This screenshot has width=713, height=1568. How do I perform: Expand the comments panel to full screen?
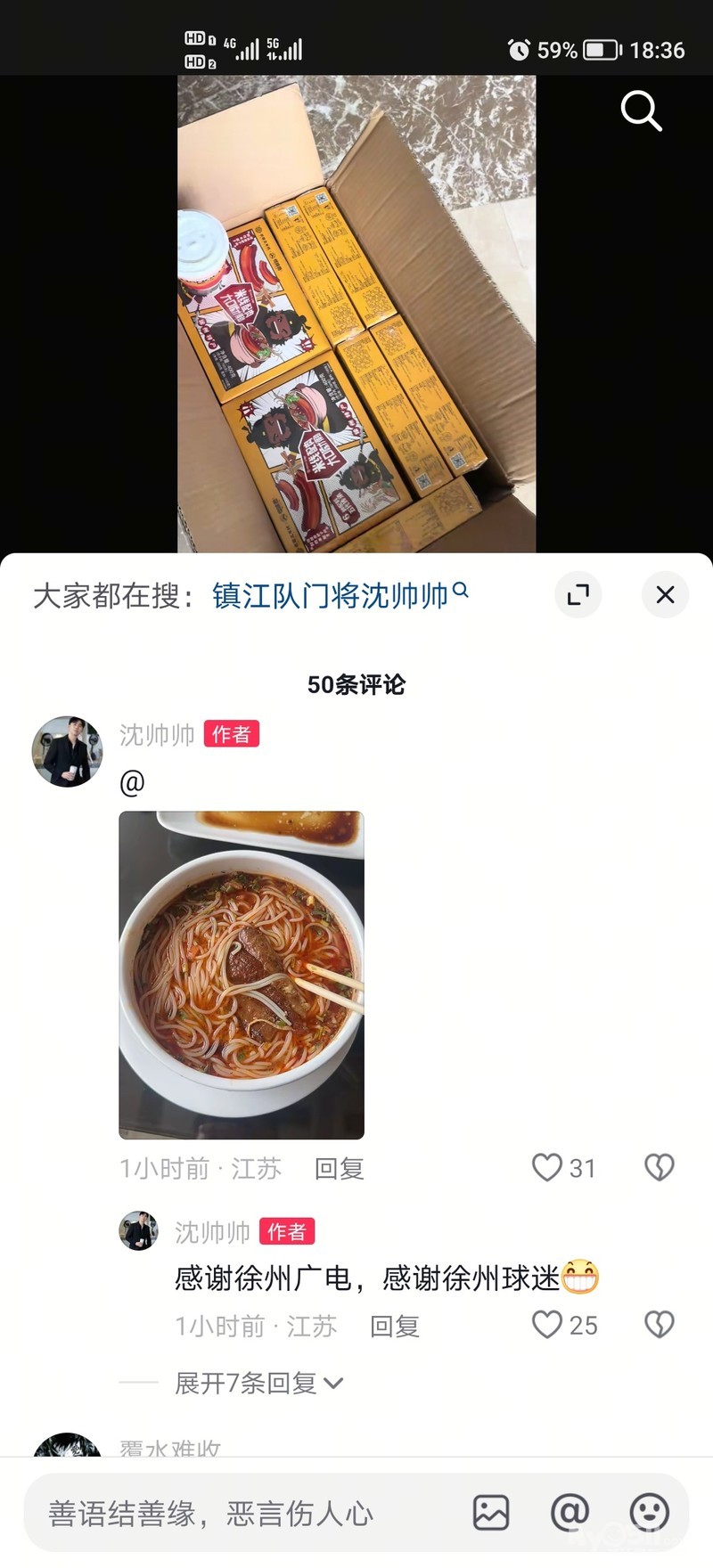pyautogui.click(x=578, y=595)
